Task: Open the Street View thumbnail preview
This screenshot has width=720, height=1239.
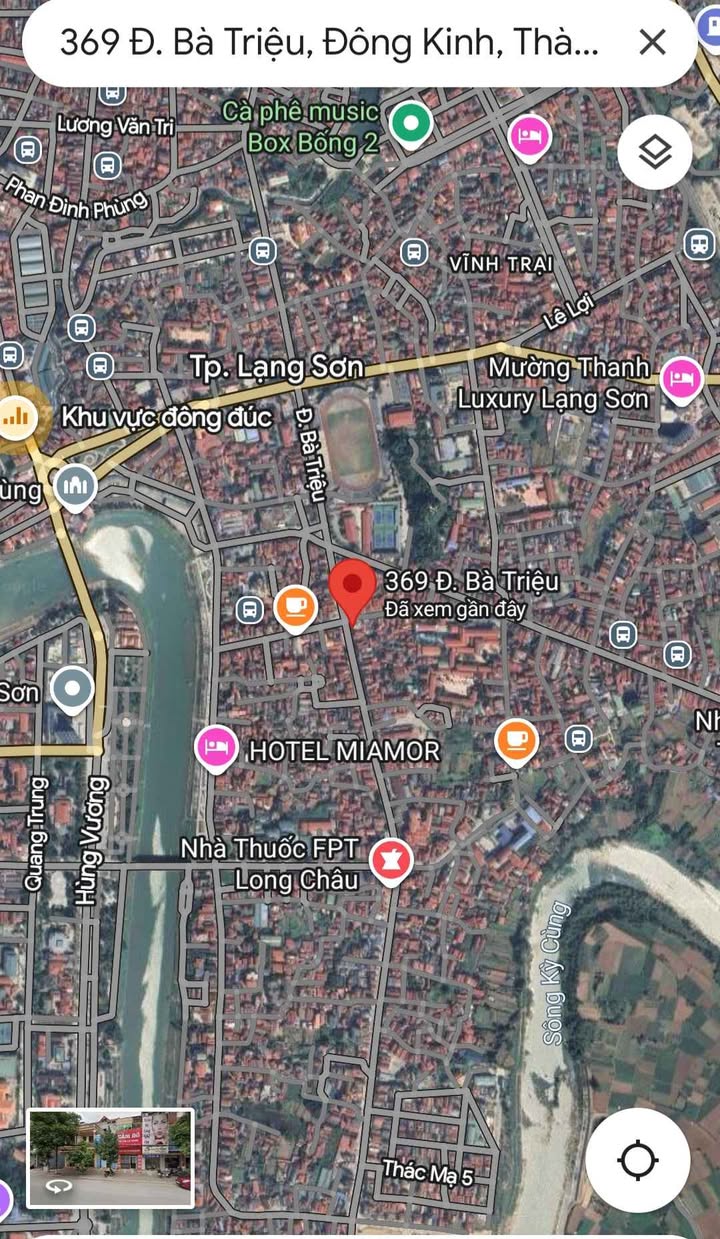Action: (x=110, y=1158)
